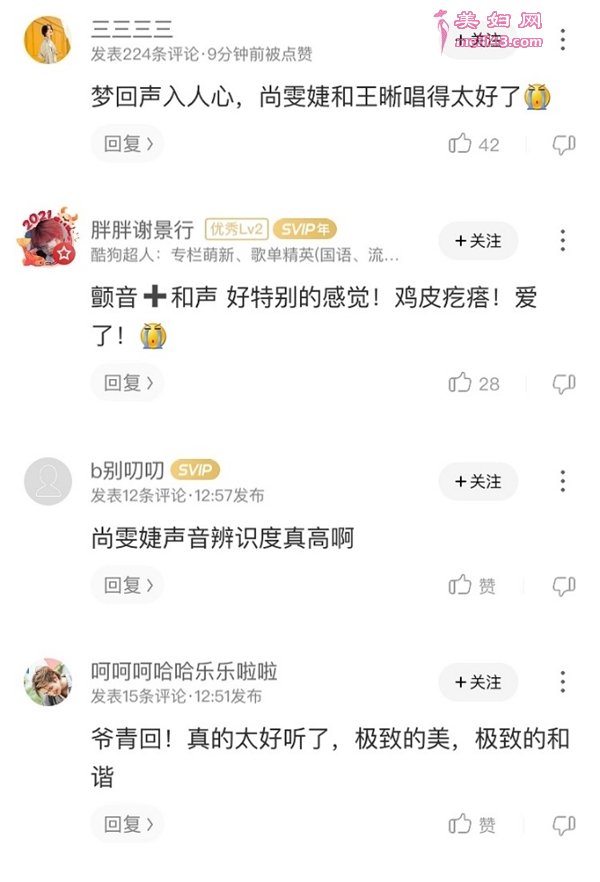The height and width of the screenshot is (882, 600).
Task: Open the overflow menu for 呵呵呵哈哈乐乐啦啦's comment
Action: [563, 682]
